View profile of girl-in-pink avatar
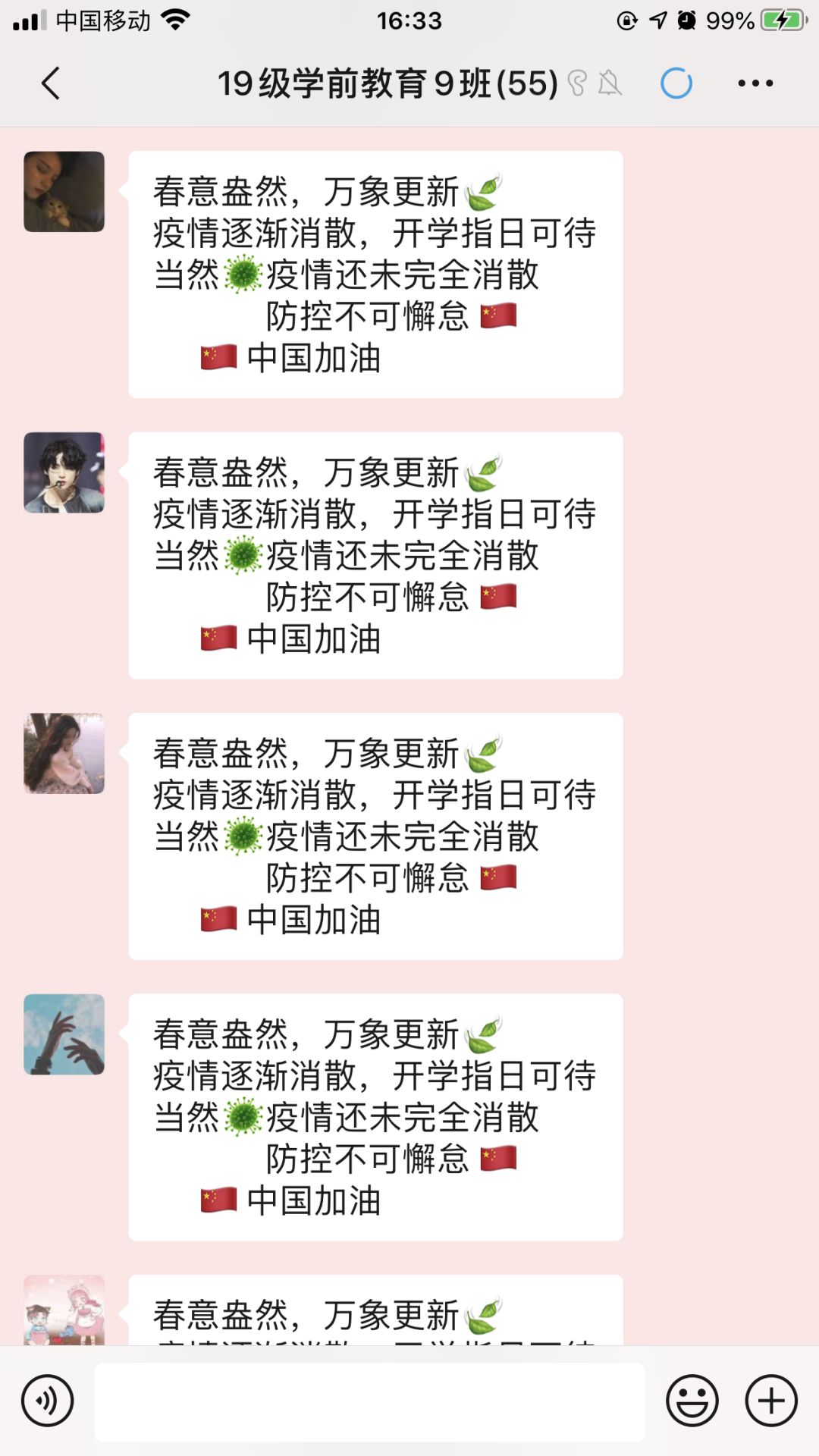The height and width of the screenshot is (1456, 819). pos(64,754)
